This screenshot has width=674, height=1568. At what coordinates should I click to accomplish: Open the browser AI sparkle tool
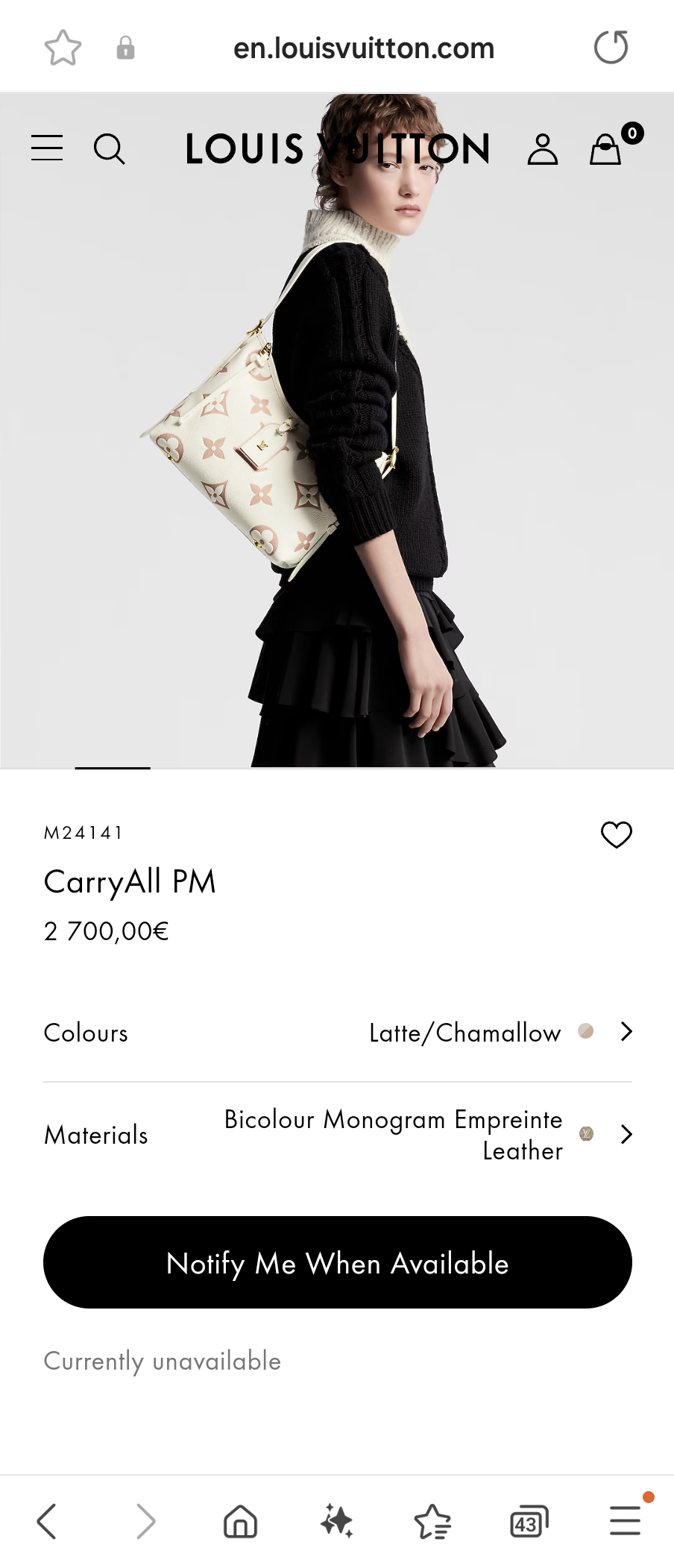337,1521
